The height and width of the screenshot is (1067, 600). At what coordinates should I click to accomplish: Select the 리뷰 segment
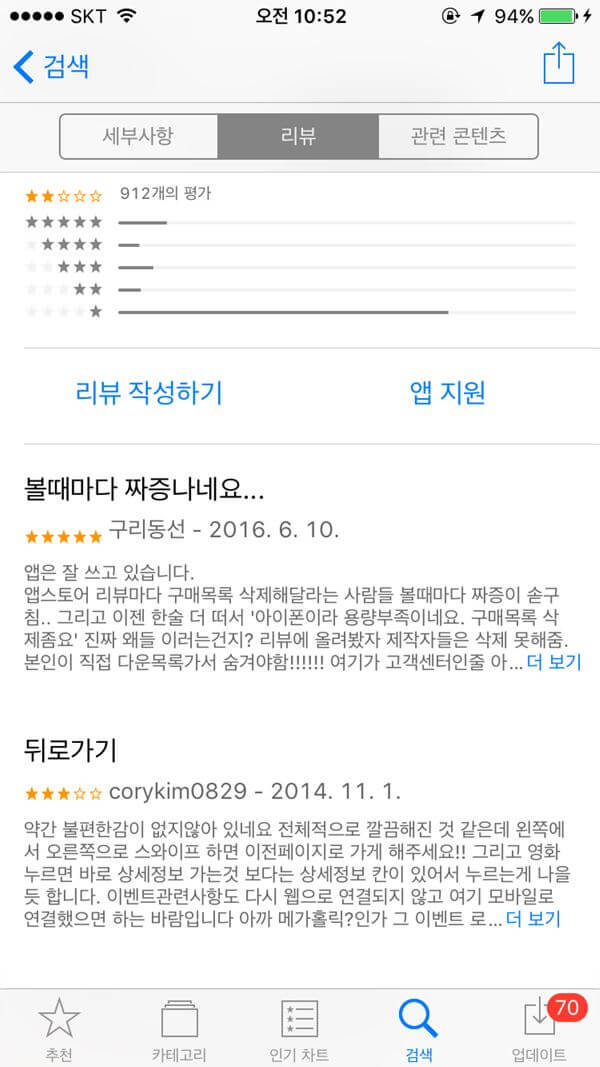pyautogui.click(x=297, y=136)
